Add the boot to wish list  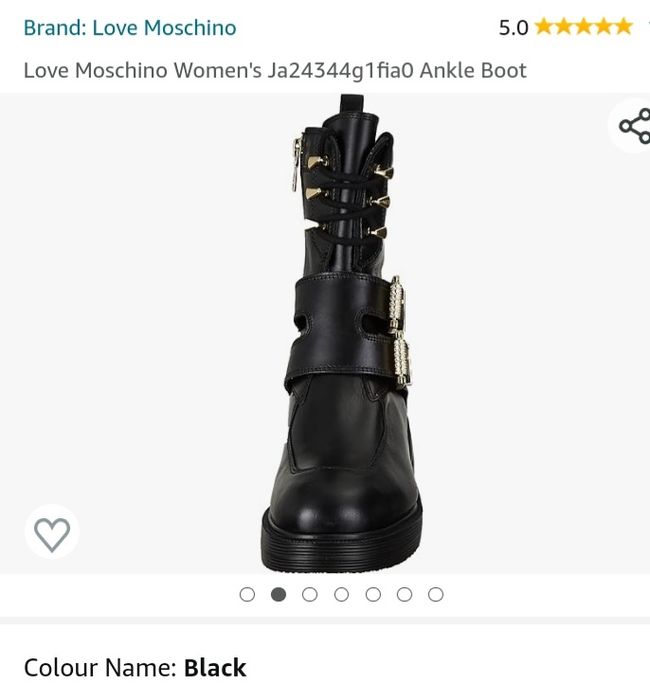pyautogui.click(x=52, y=534)
